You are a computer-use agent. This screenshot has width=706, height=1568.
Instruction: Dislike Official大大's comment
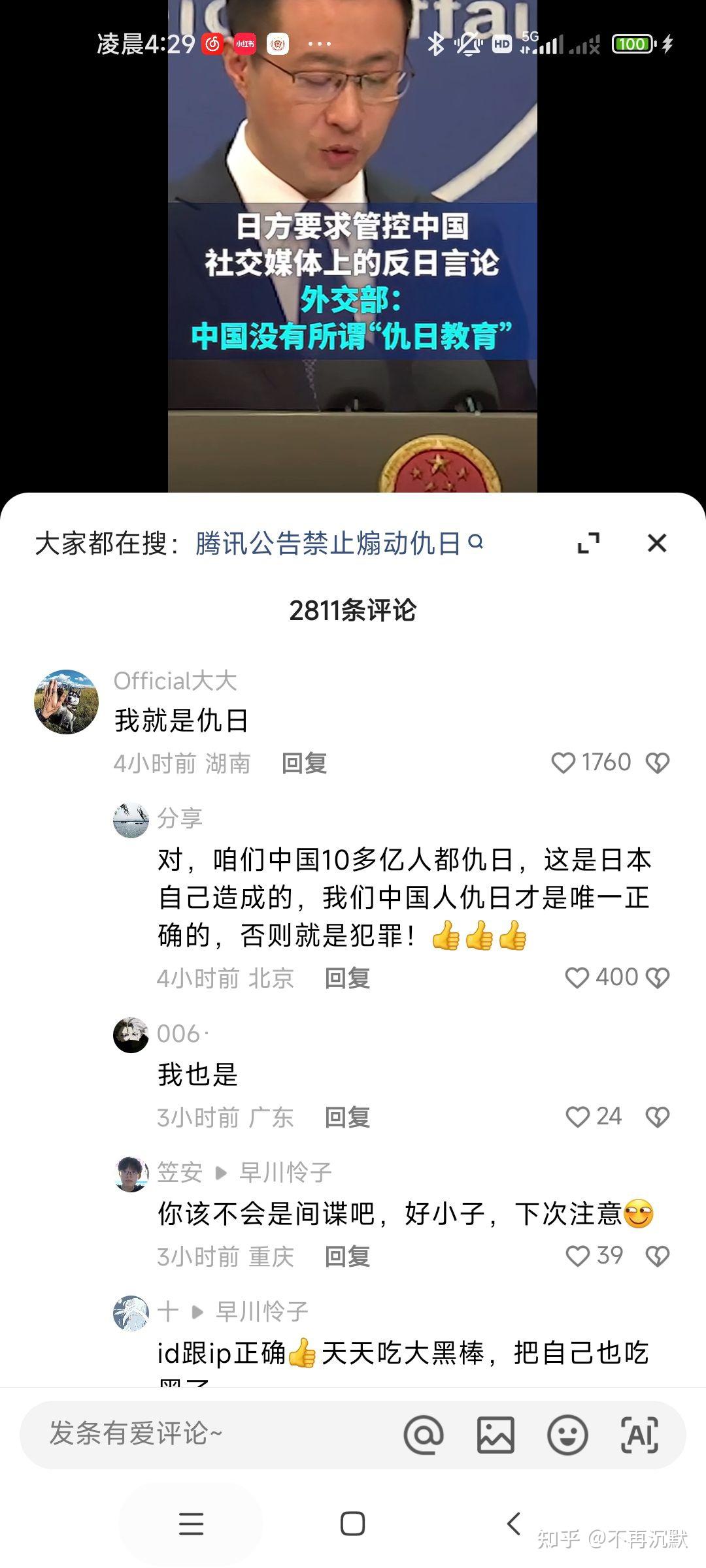coord(657,762)
